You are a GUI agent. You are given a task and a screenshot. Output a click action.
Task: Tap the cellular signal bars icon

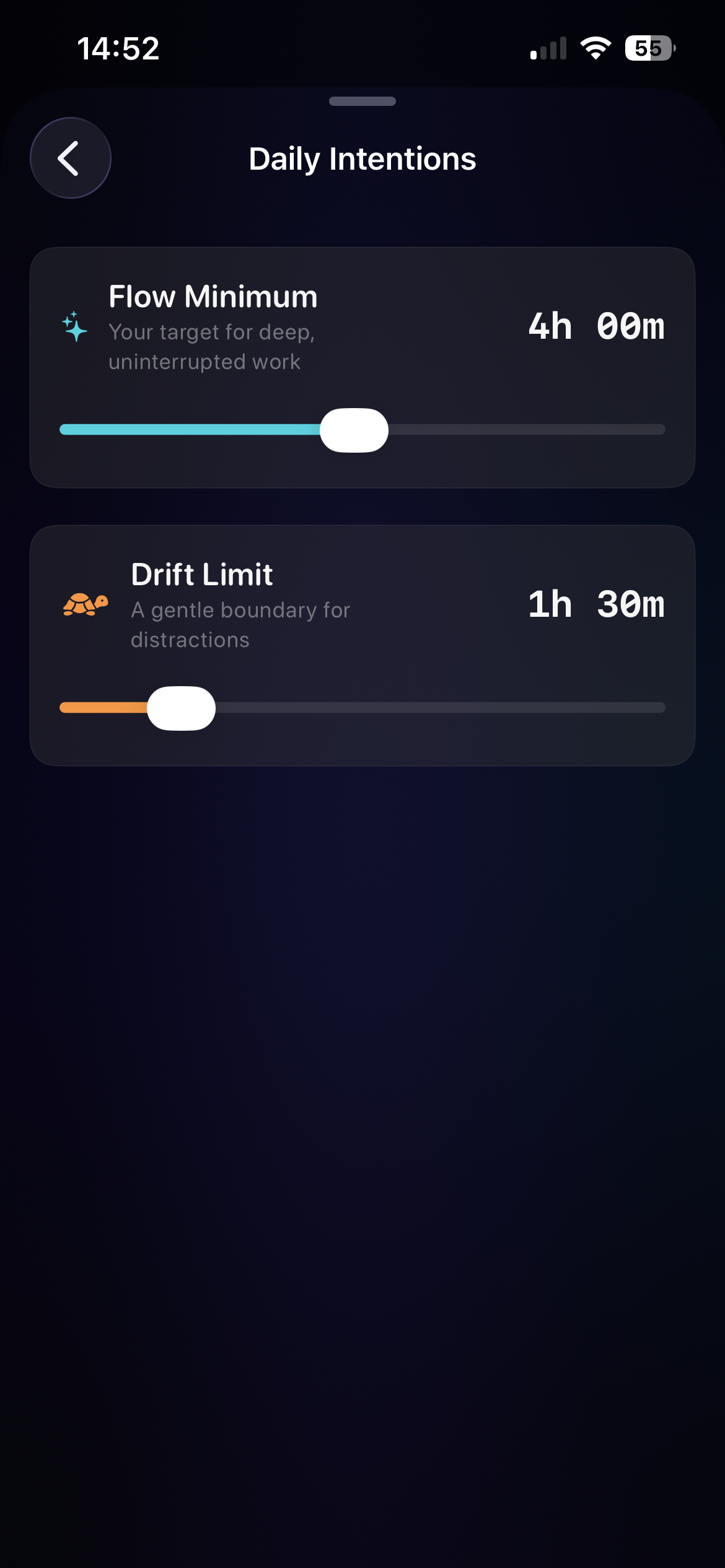[x=548, y=49]
